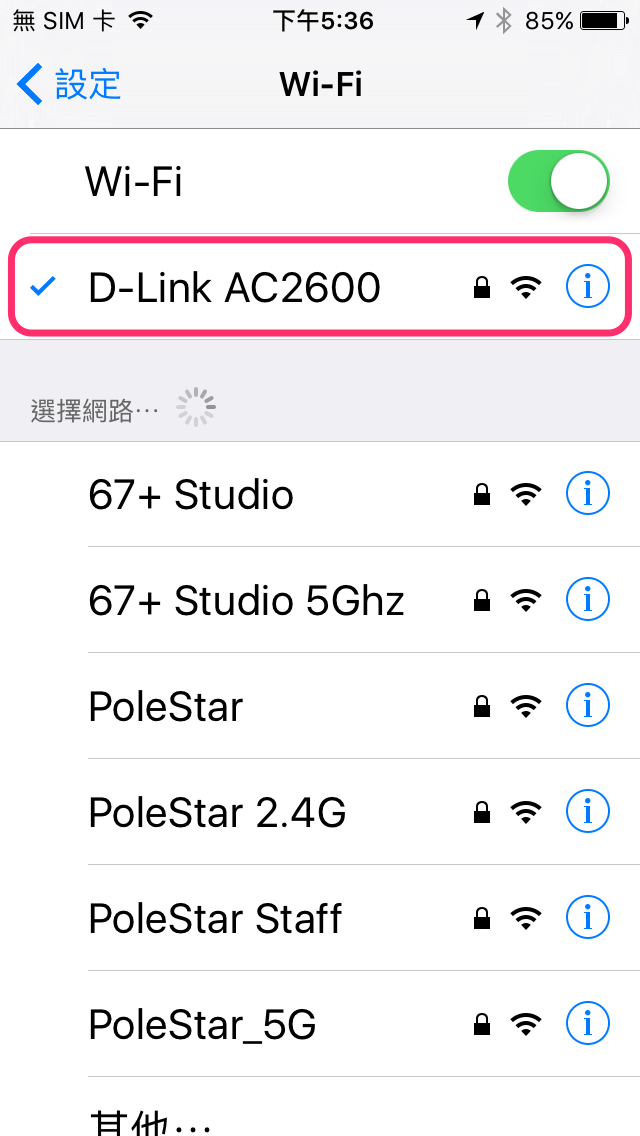Screen dimensions: 640x1136
Task: Turn off the Wi-Fi switch
Action: point(559,182)
